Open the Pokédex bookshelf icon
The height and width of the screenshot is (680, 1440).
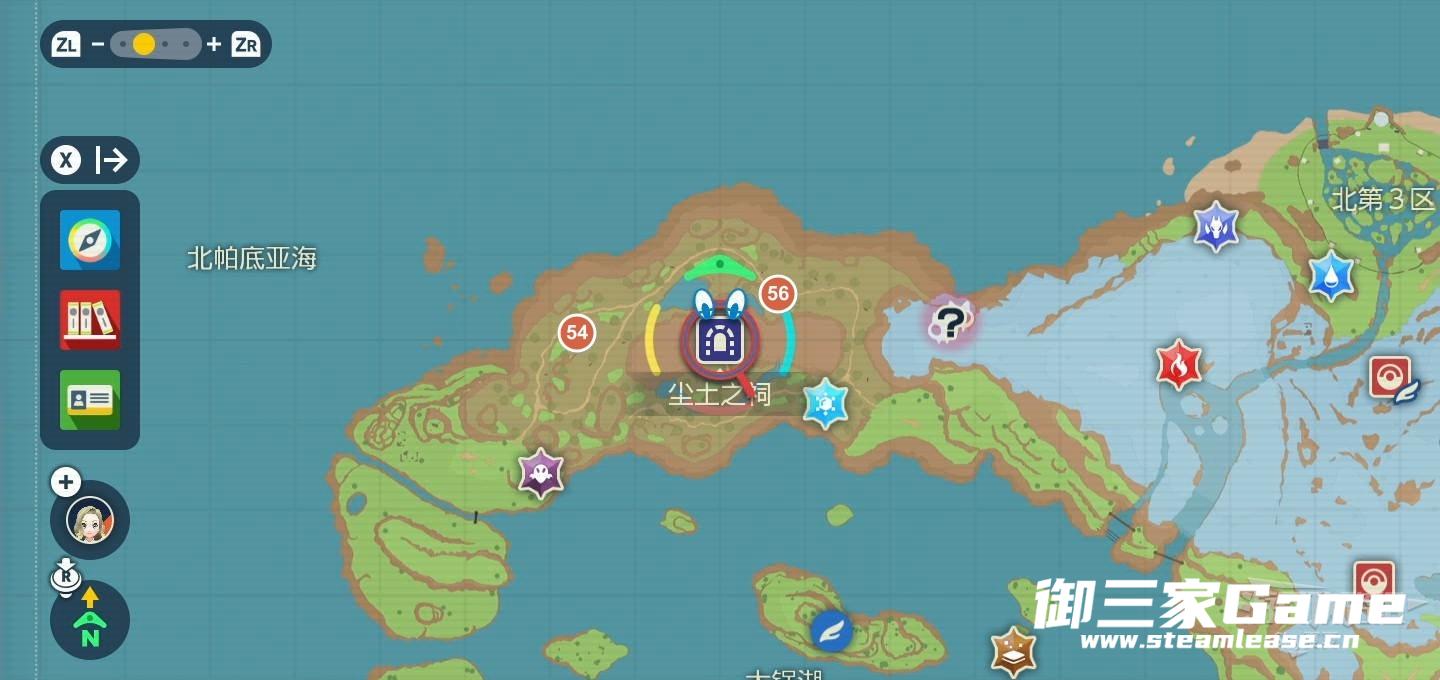pyautogui.click(x=90, y=320)
